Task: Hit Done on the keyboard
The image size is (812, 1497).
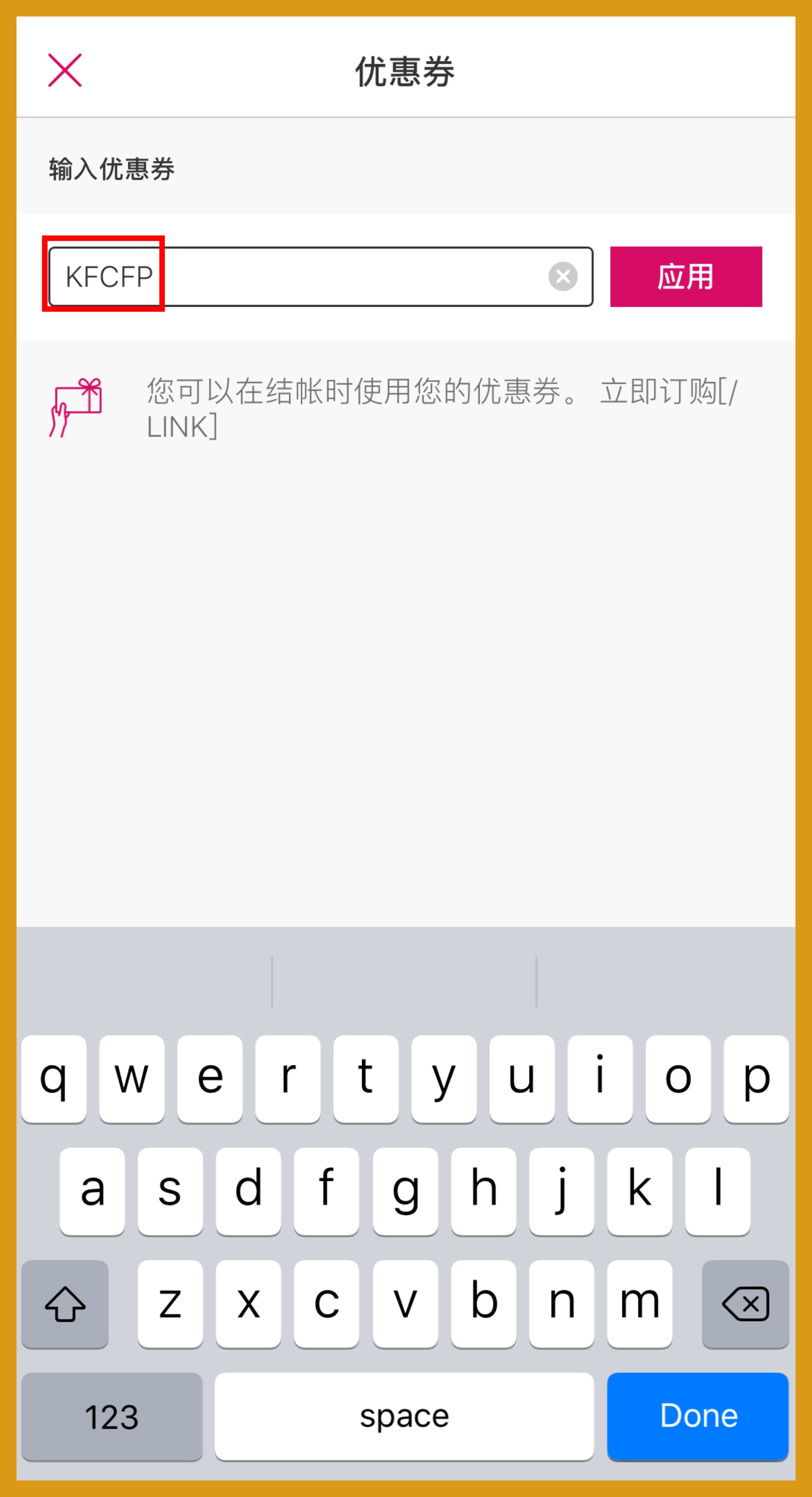Action: tap(697, 1416)
